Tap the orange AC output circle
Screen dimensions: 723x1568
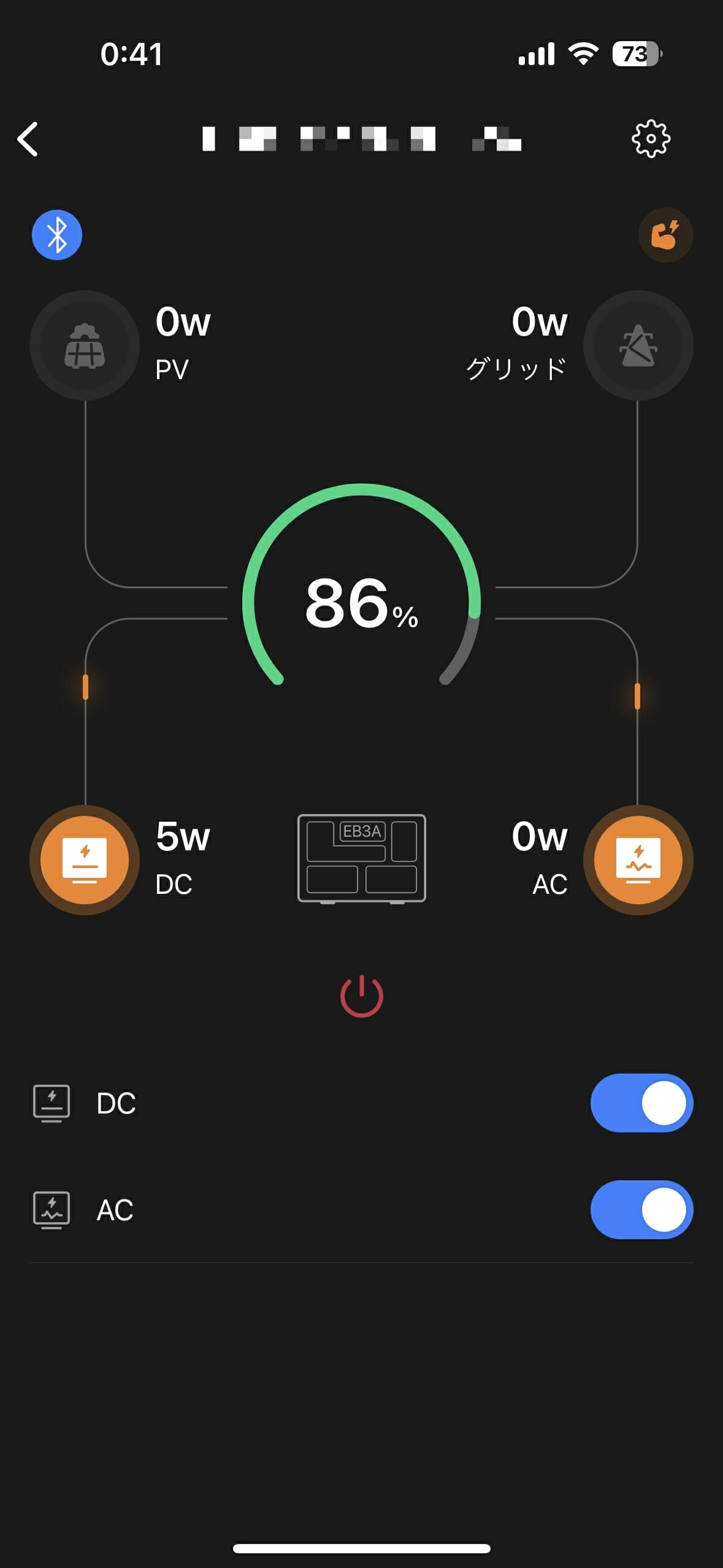tap(638, 859)
